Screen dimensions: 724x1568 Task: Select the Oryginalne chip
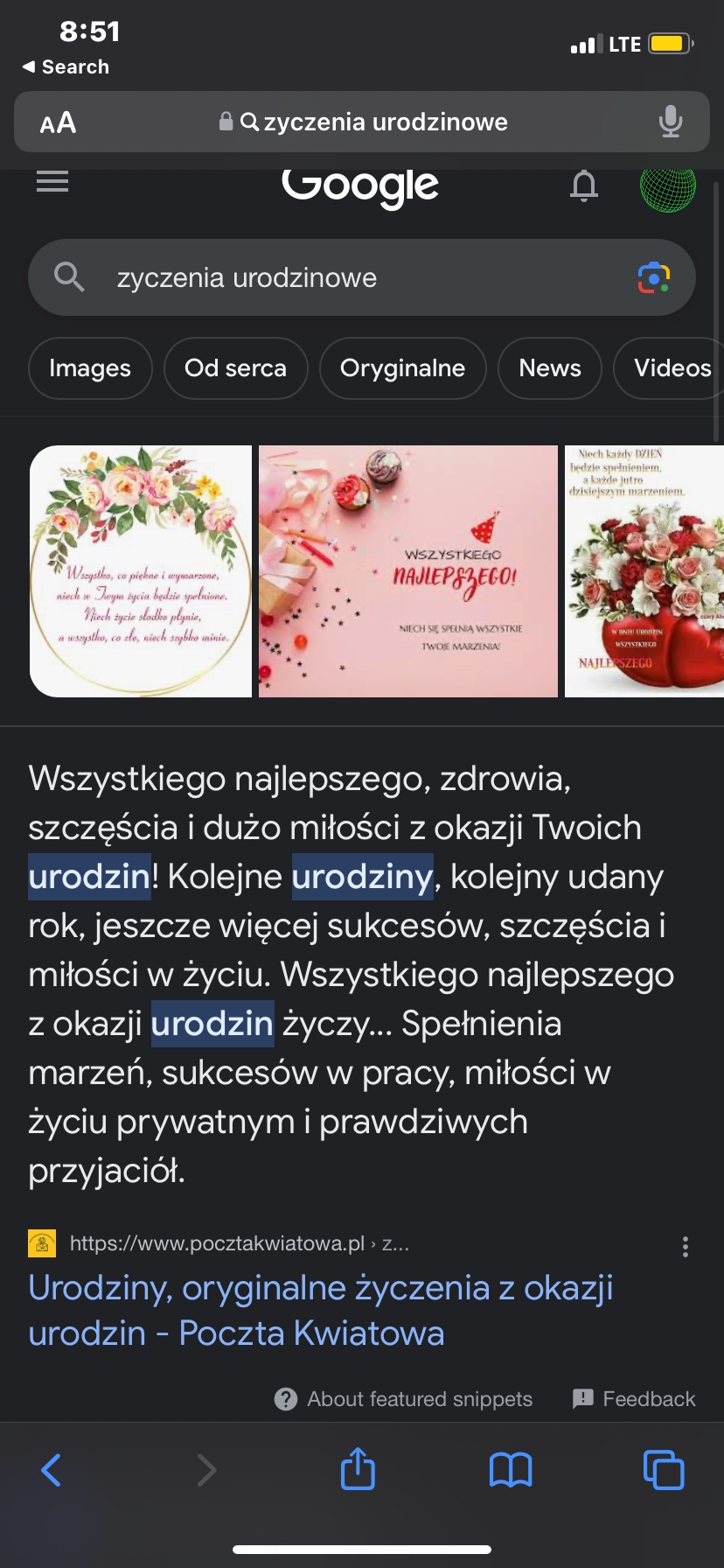[402, 368]
